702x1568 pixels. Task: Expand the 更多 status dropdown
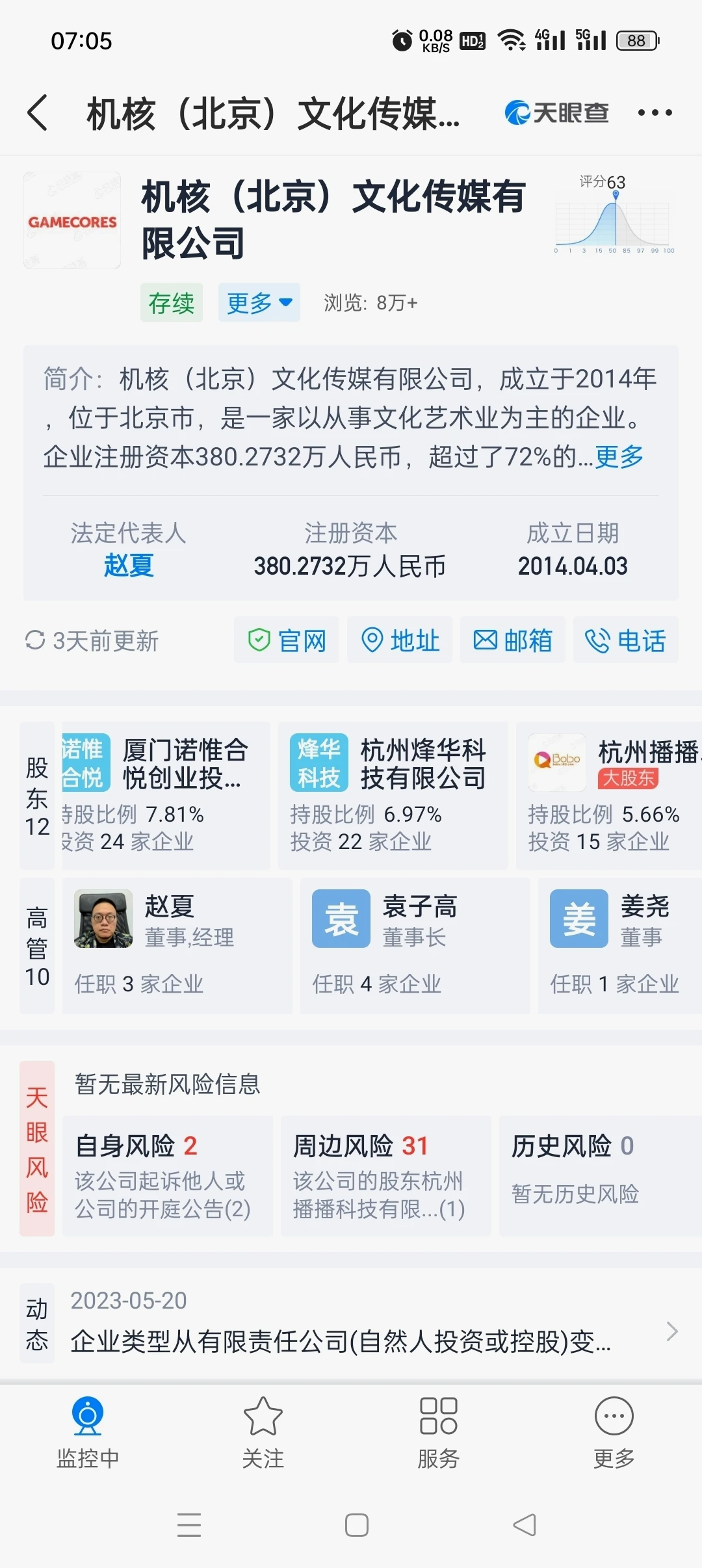tap(259, 303)
